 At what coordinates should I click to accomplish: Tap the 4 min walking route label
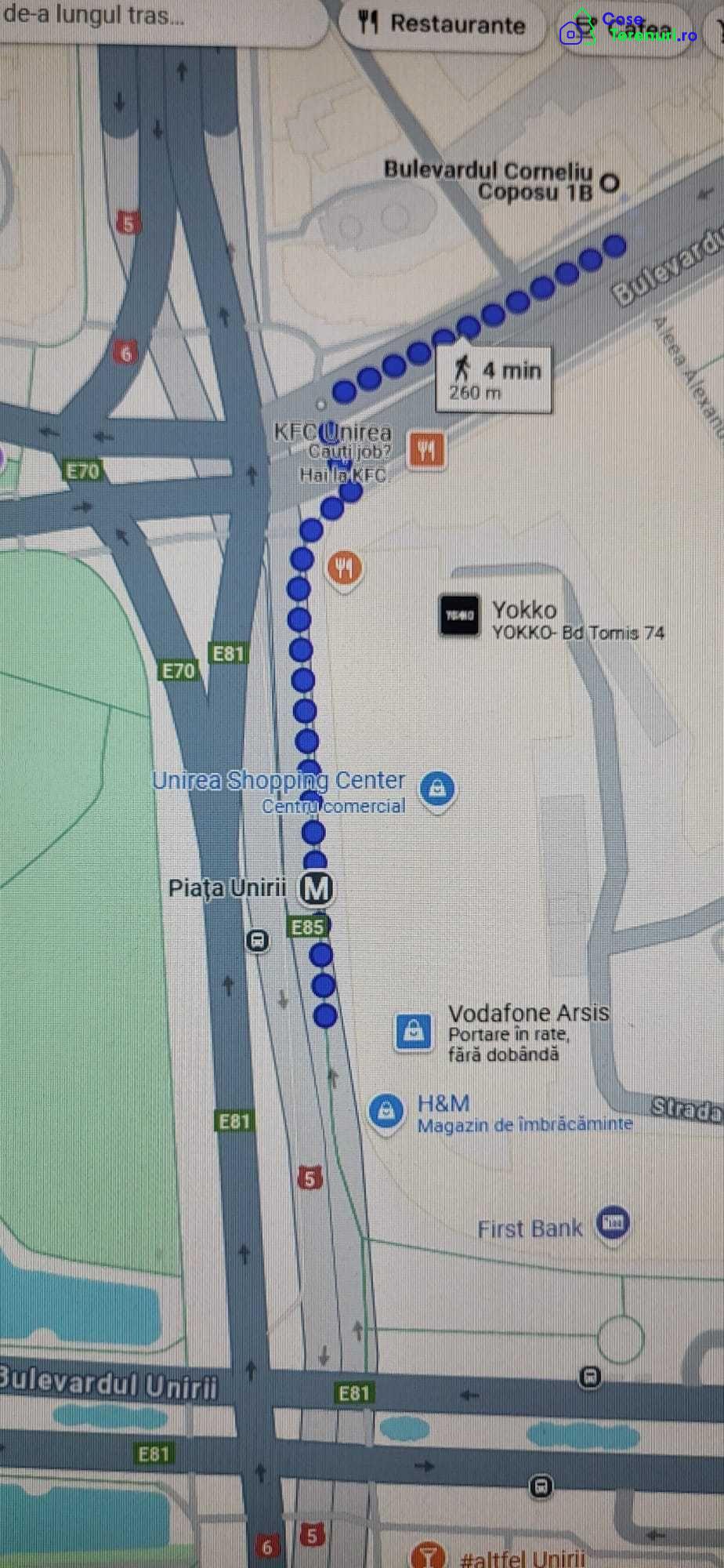coord(494,379)
